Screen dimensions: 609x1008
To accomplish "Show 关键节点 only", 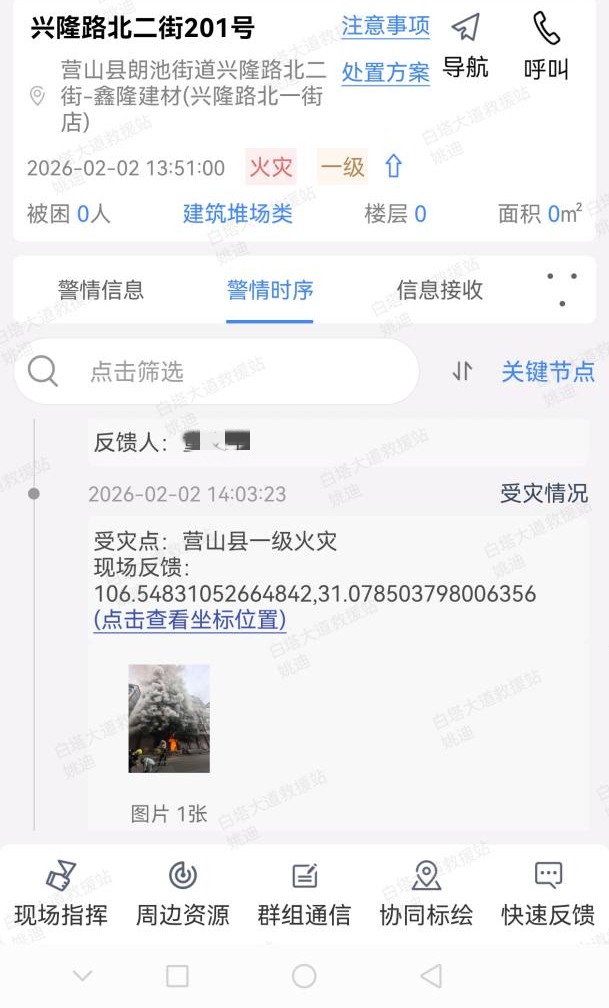I will (548, 372).
